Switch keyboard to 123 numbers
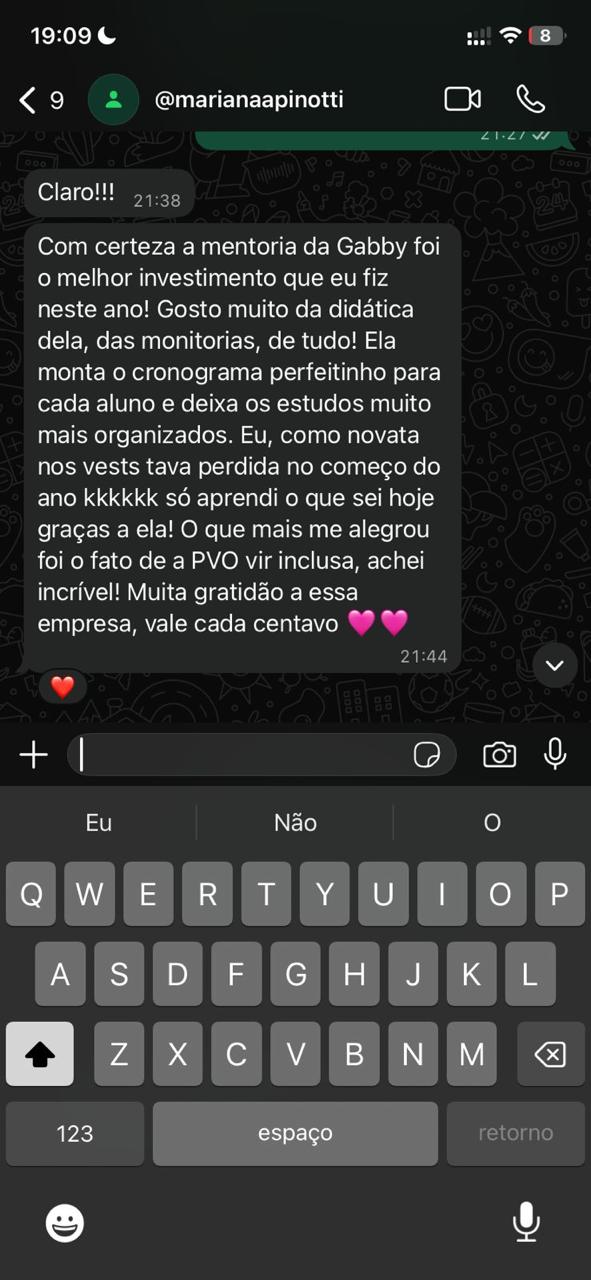 coord(75,1133)
